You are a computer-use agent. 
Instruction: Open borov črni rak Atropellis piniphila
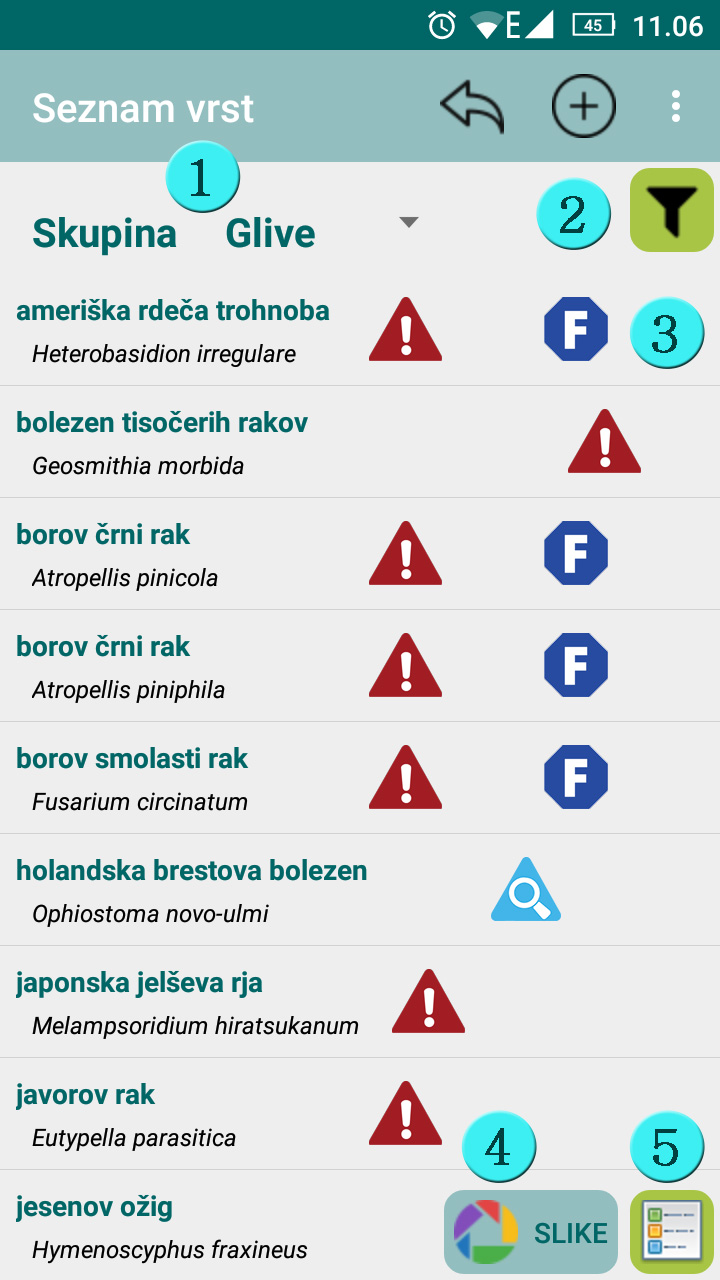coord(360,666)
